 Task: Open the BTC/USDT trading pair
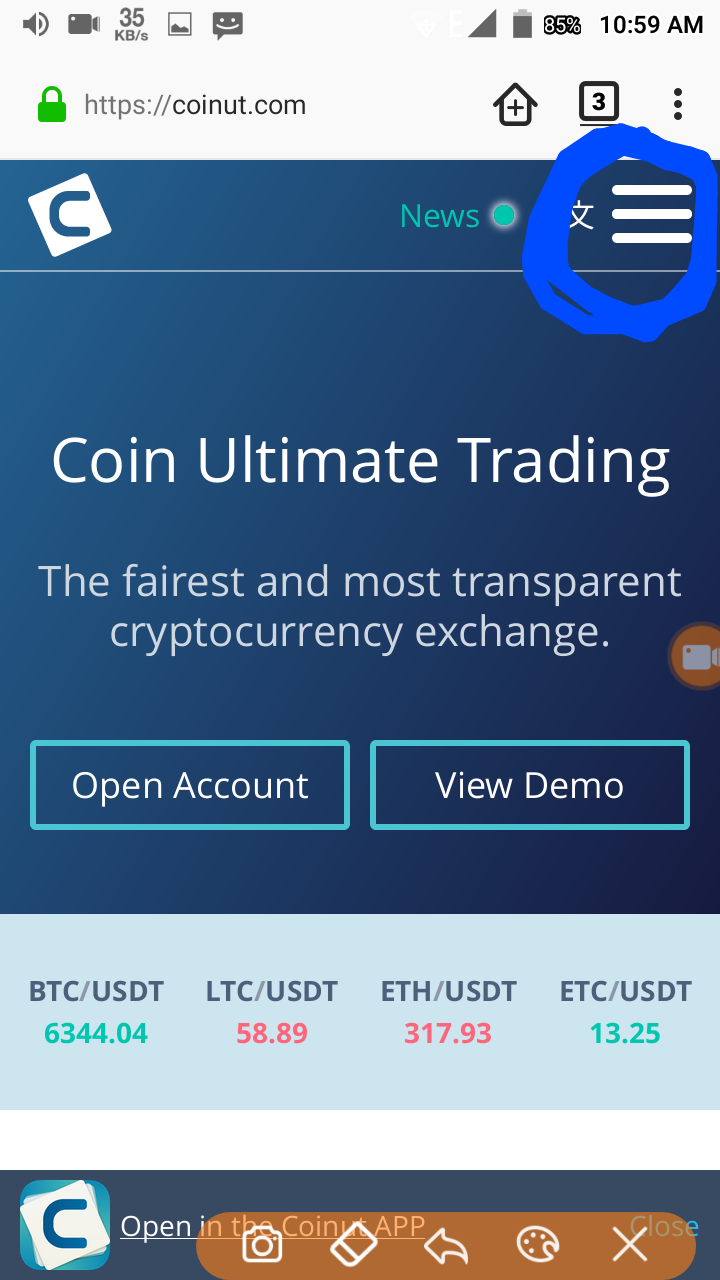pyautogui.click(x=96, y=1011)
